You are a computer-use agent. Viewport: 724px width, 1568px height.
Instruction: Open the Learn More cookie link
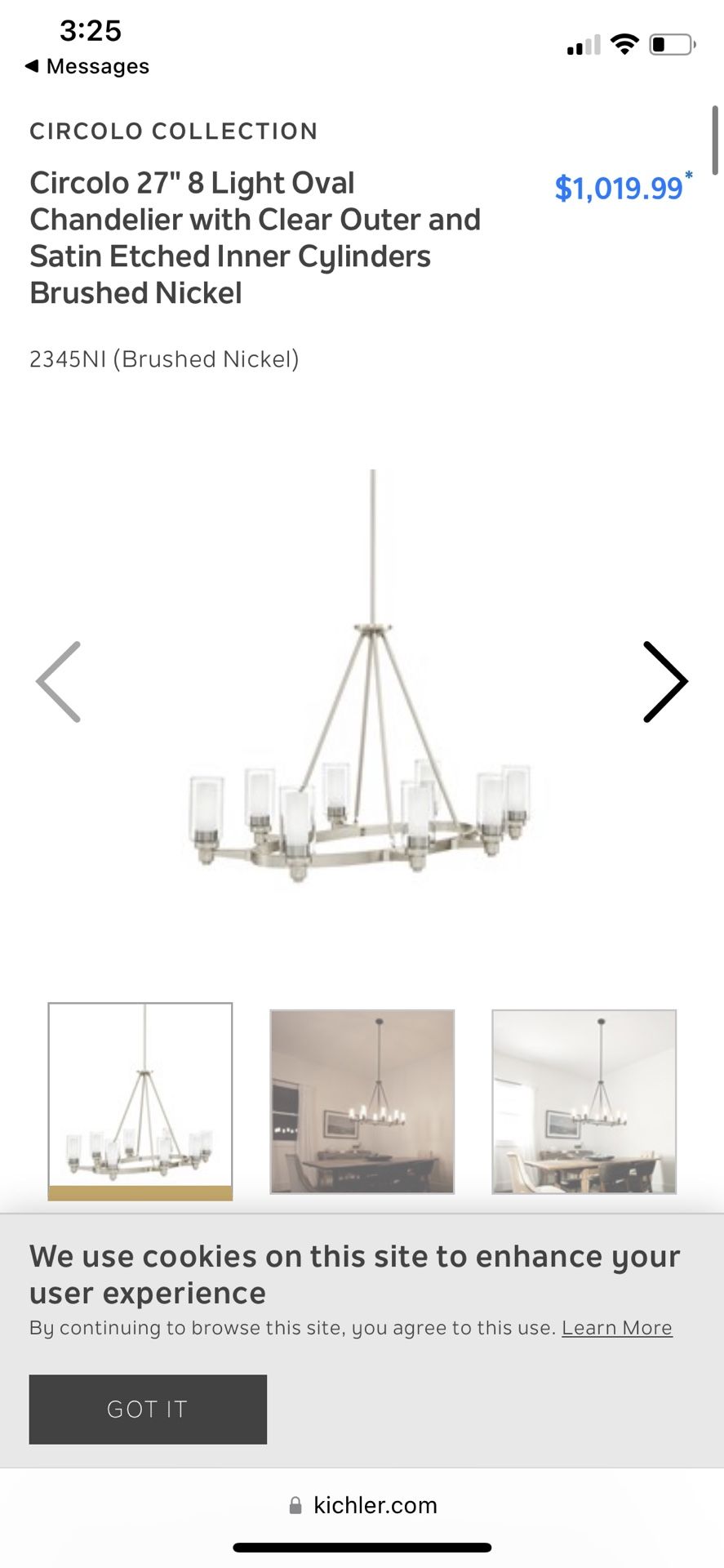616,1328
